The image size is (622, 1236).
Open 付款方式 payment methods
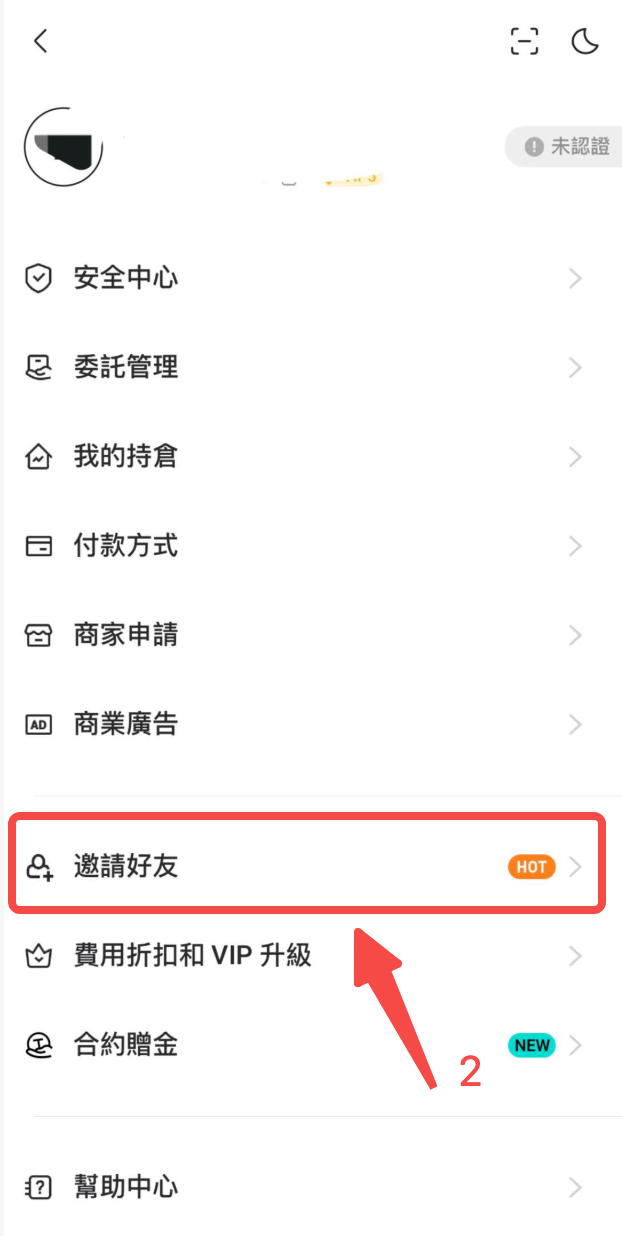coord(311,546)
